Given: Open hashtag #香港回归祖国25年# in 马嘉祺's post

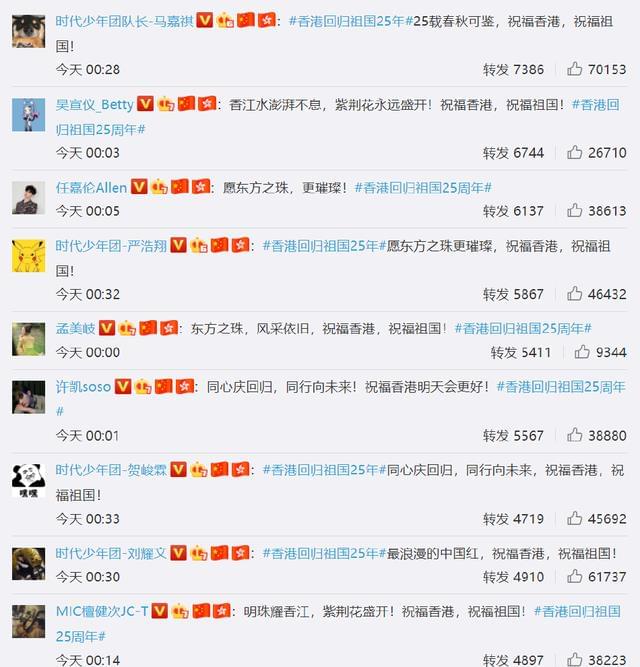Looking at the screenshot, I should click(350, 20).
